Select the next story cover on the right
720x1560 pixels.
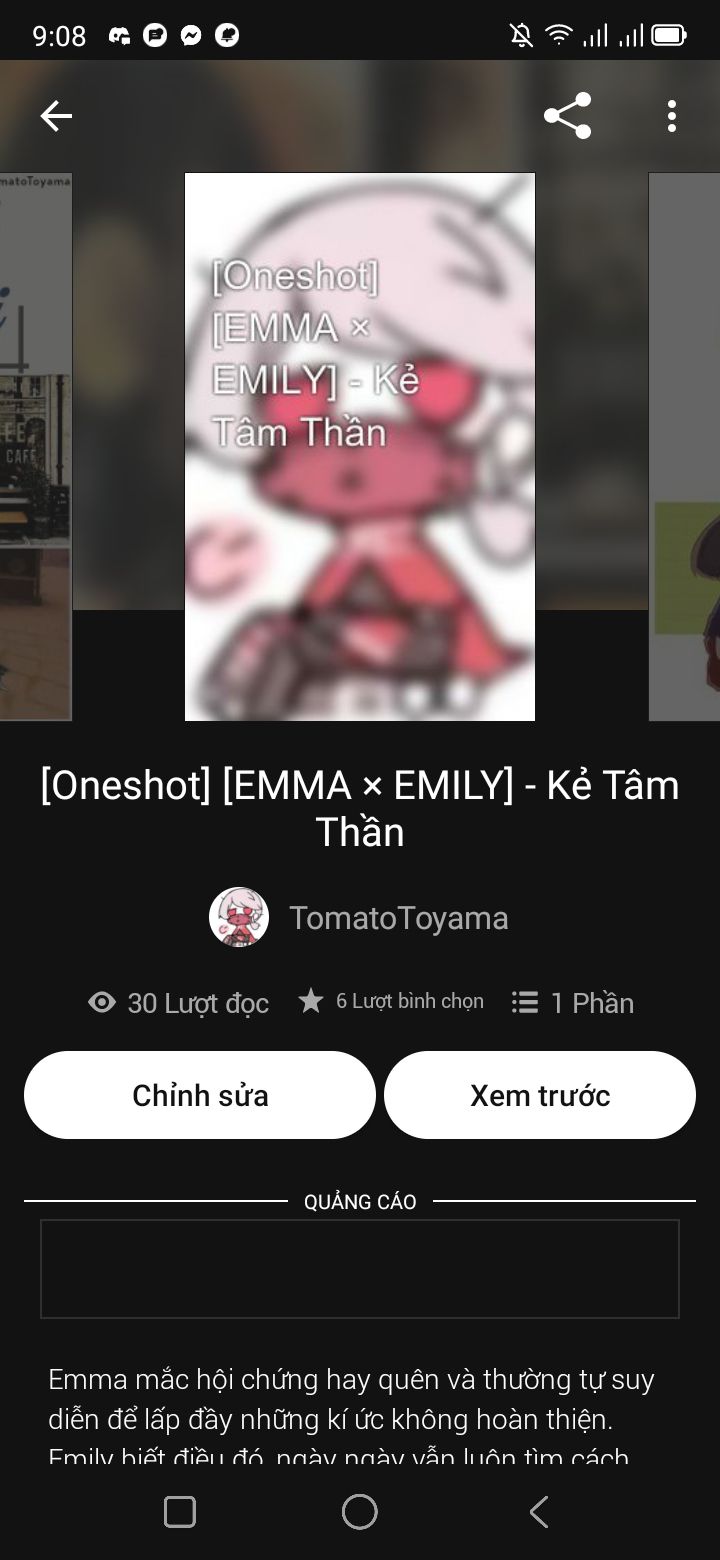[x=684, y=447]
